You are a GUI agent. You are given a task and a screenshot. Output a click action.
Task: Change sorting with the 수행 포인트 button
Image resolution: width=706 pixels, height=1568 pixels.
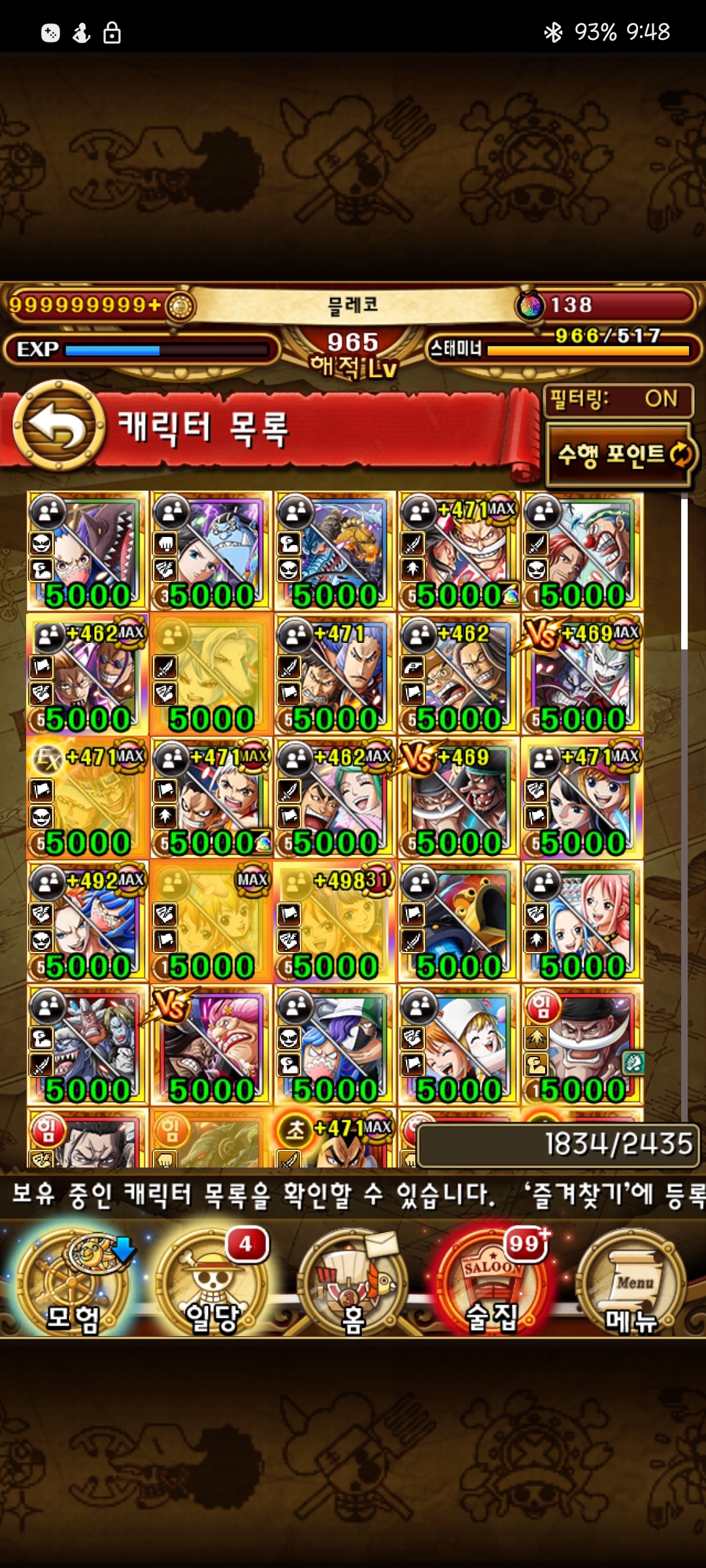(619, 455)
